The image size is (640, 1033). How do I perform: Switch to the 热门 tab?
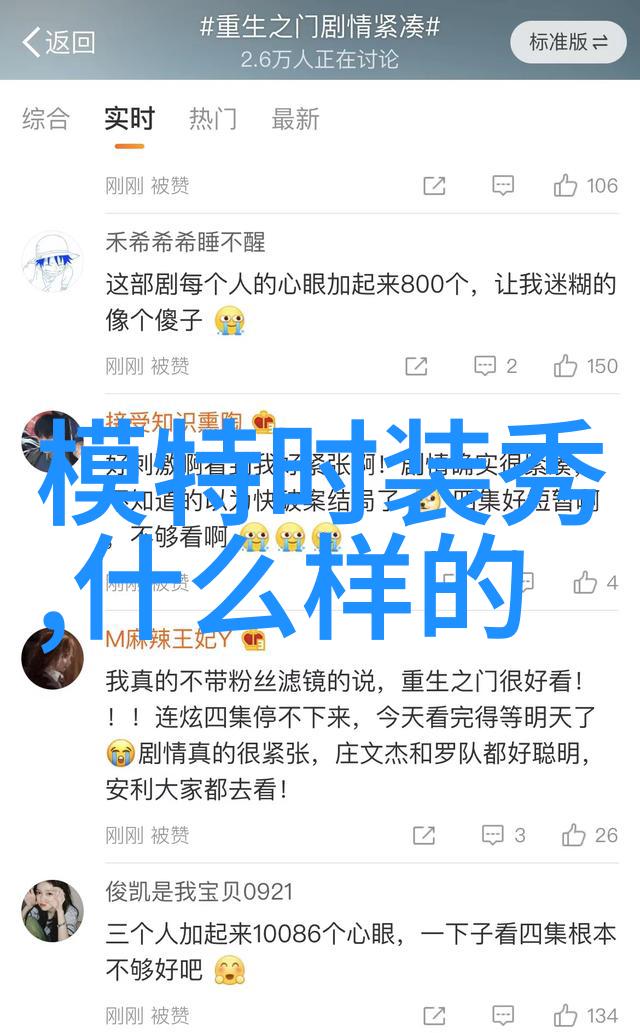pos(213,120)
